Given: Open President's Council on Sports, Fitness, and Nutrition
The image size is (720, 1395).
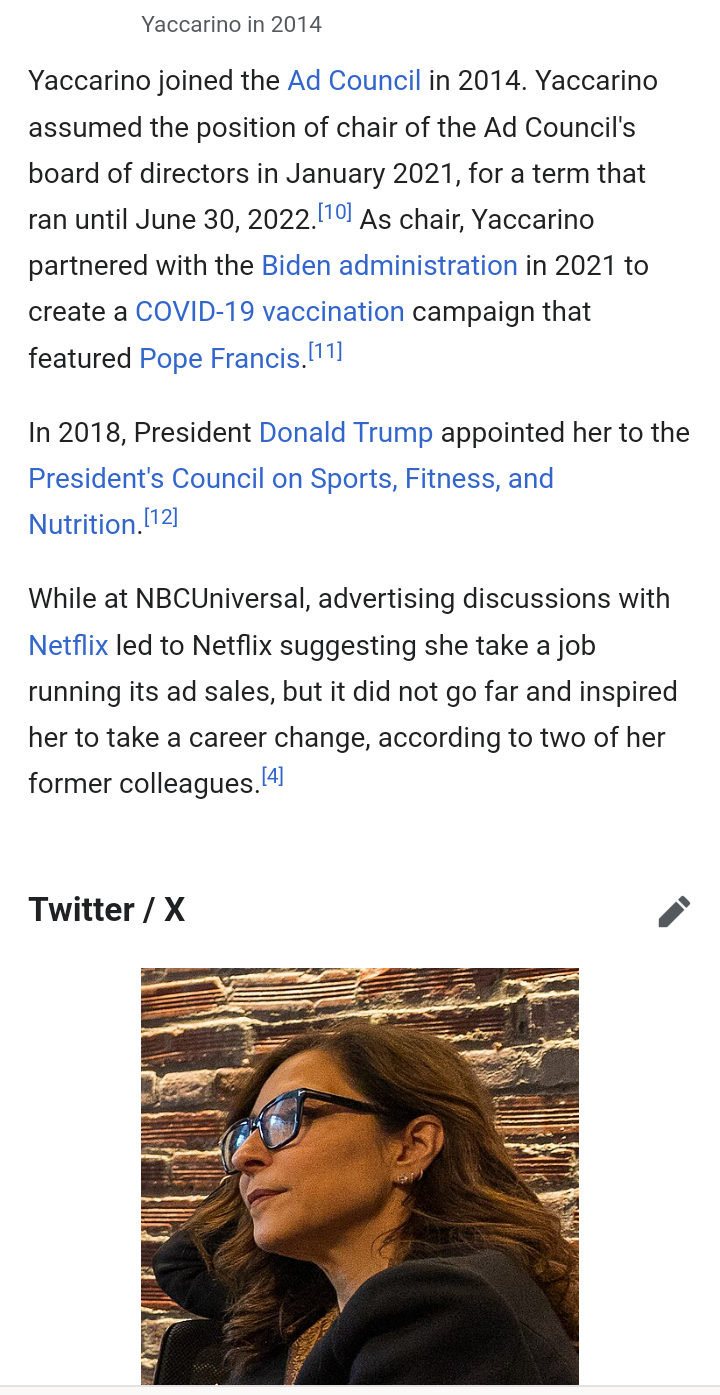Looking at the screenshot, I should [x=290, y=479].
